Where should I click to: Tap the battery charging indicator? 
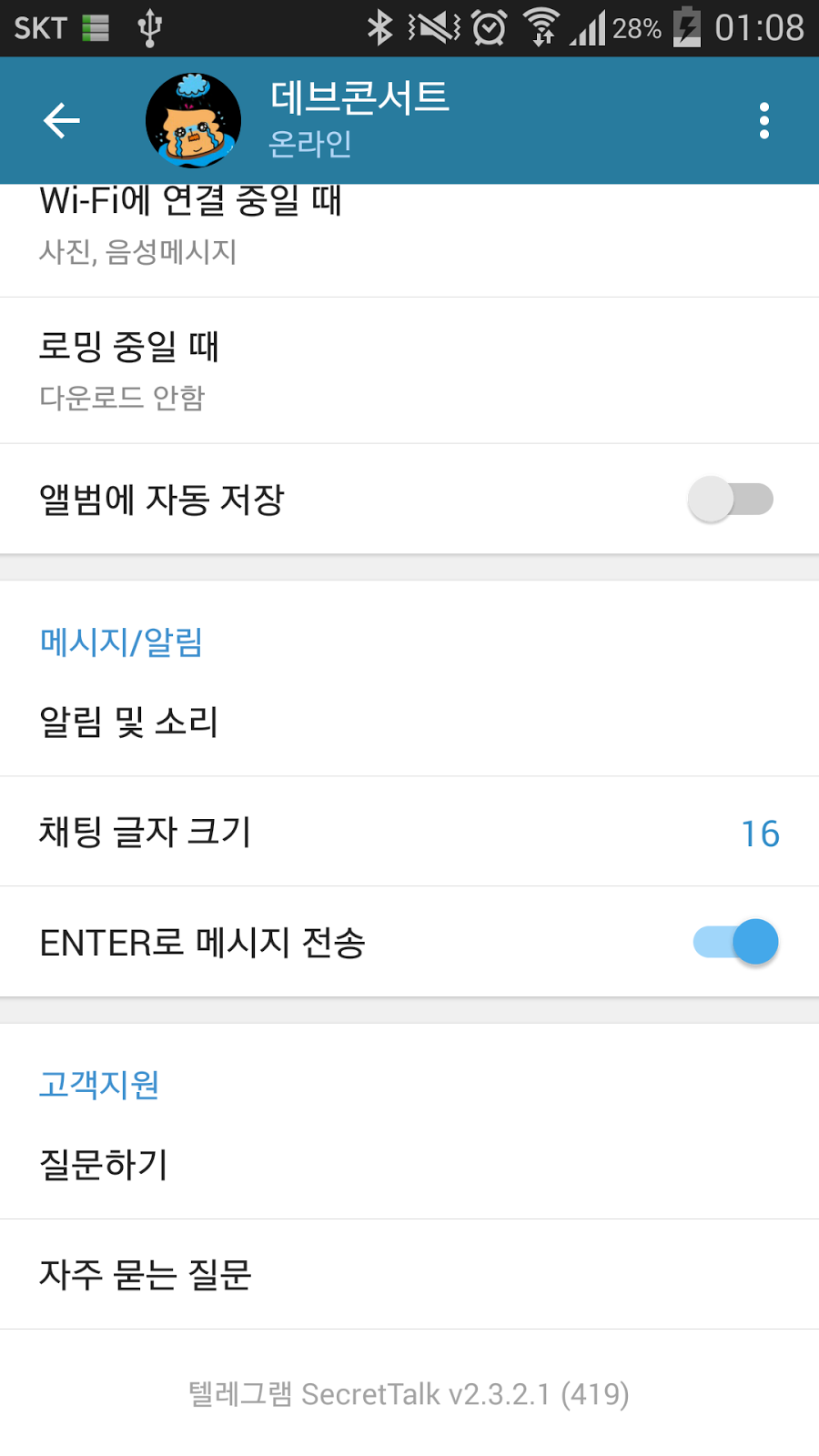pyautogui.click(x=685, y=27)
